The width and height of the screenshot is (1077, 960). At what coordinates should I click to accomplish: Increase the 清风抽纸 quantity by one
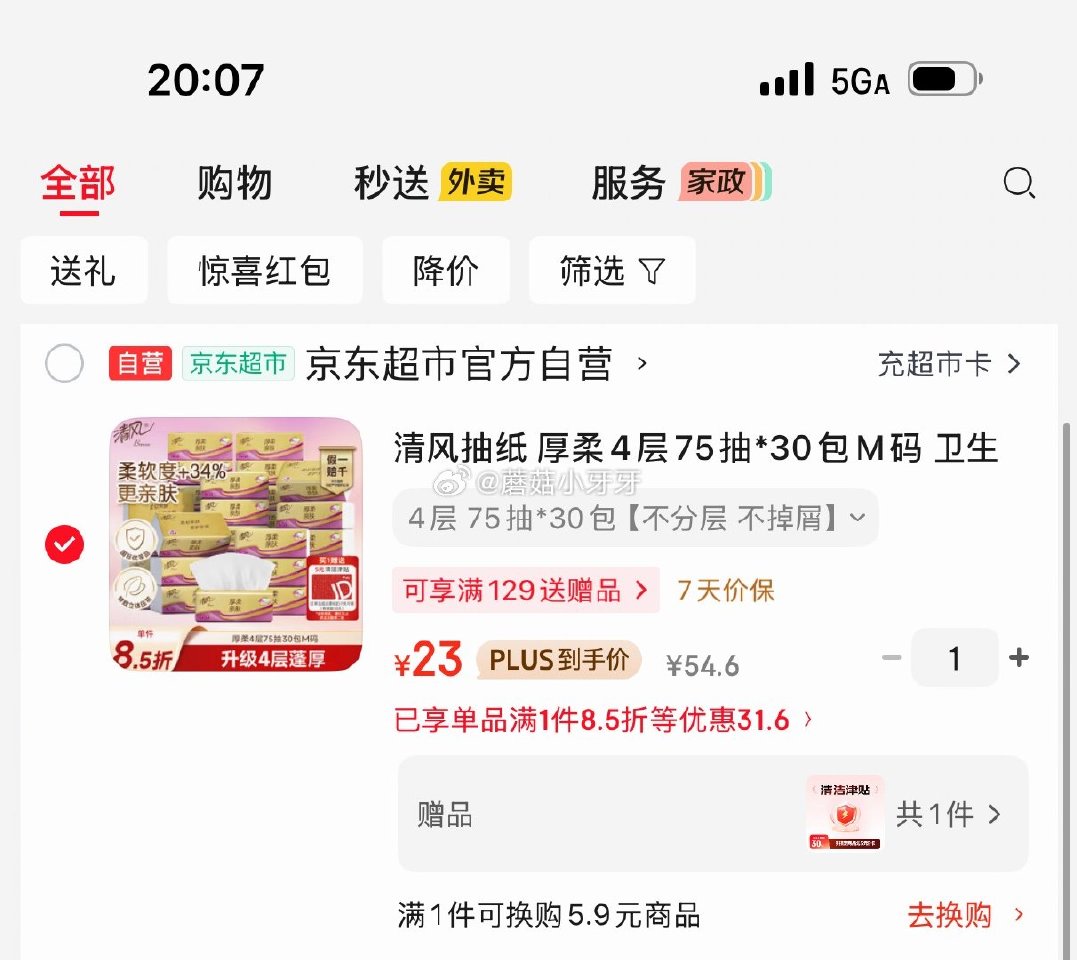tap(1019, 658)
